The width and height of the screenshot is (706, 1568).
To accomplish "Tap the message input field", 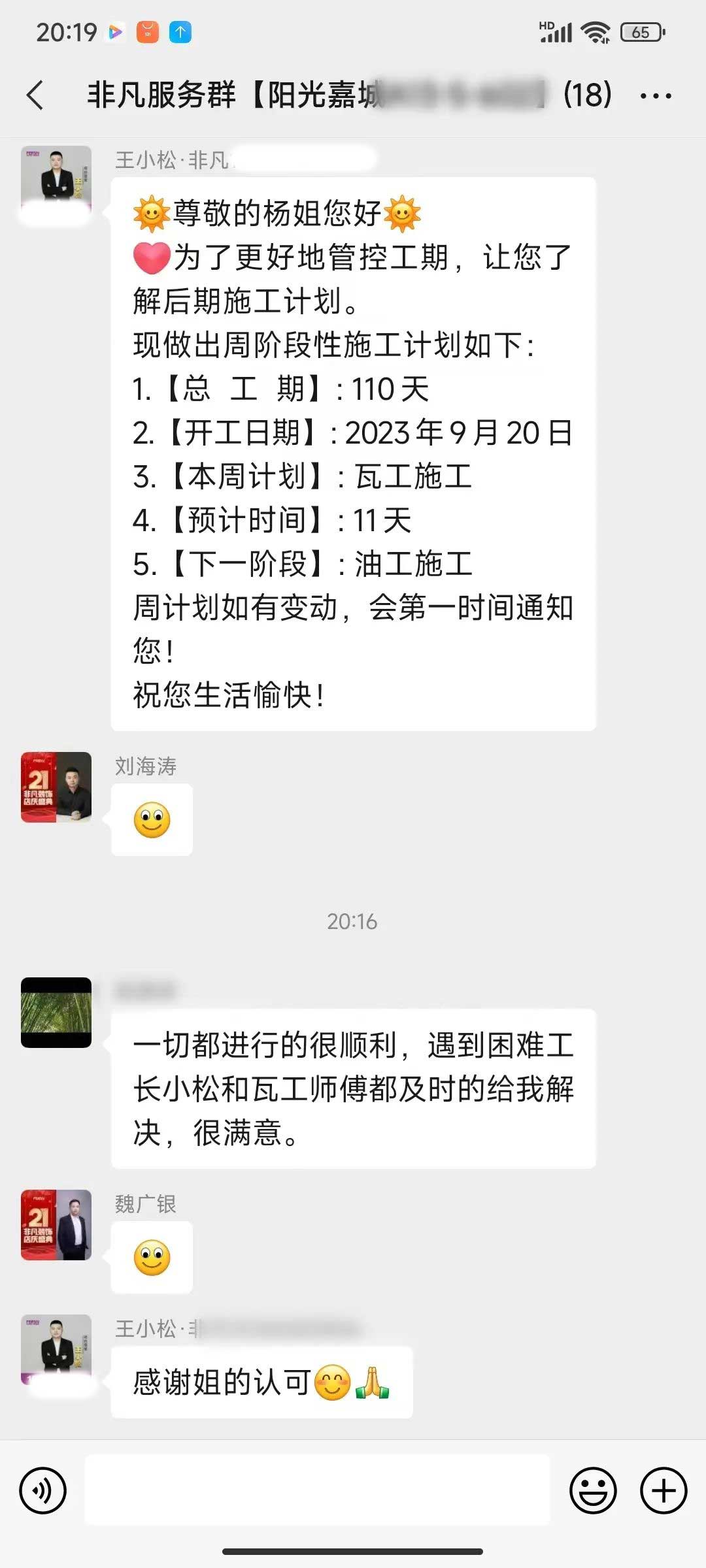I will pyautogui.click(x=317, y=1490).
